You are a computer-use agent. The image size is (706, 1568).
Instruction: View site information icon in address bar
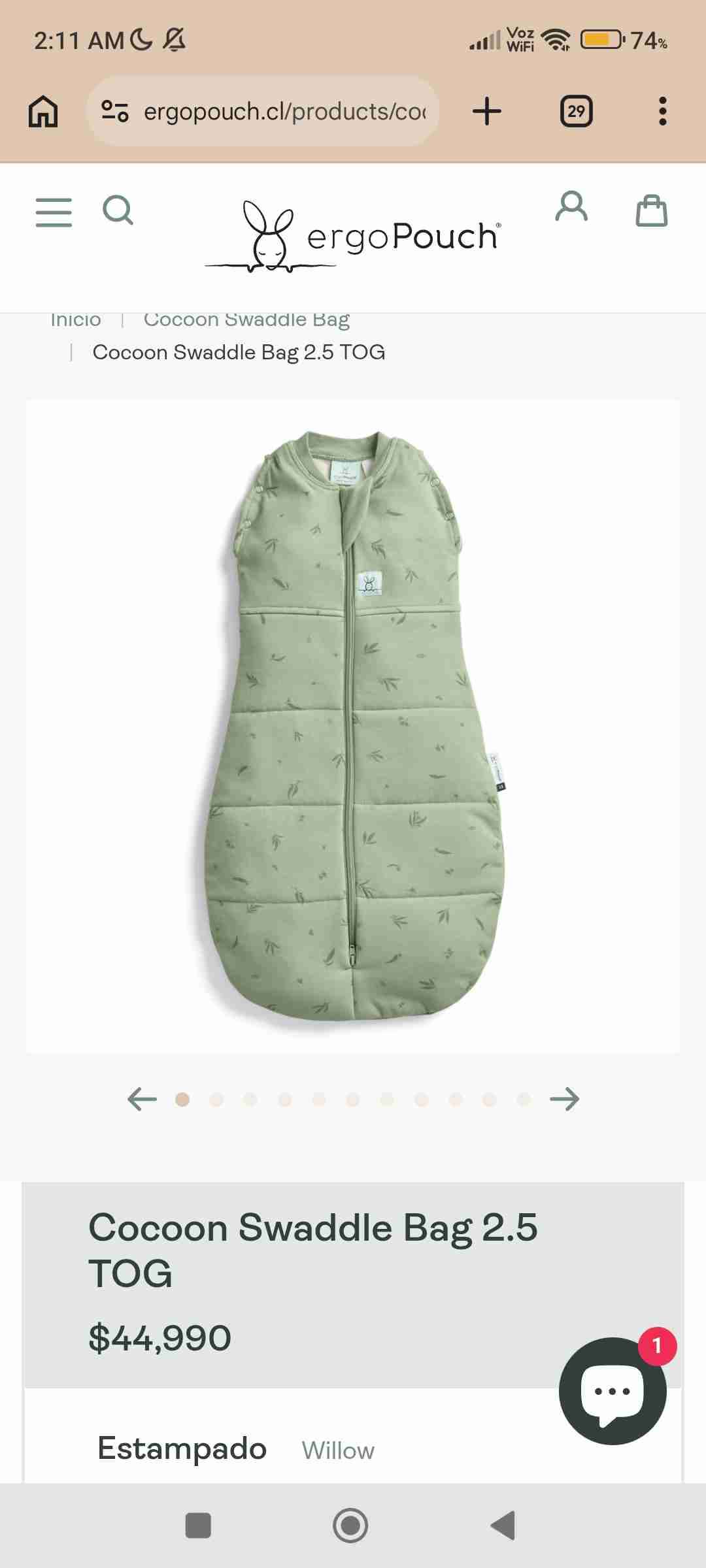coord(115,111)
